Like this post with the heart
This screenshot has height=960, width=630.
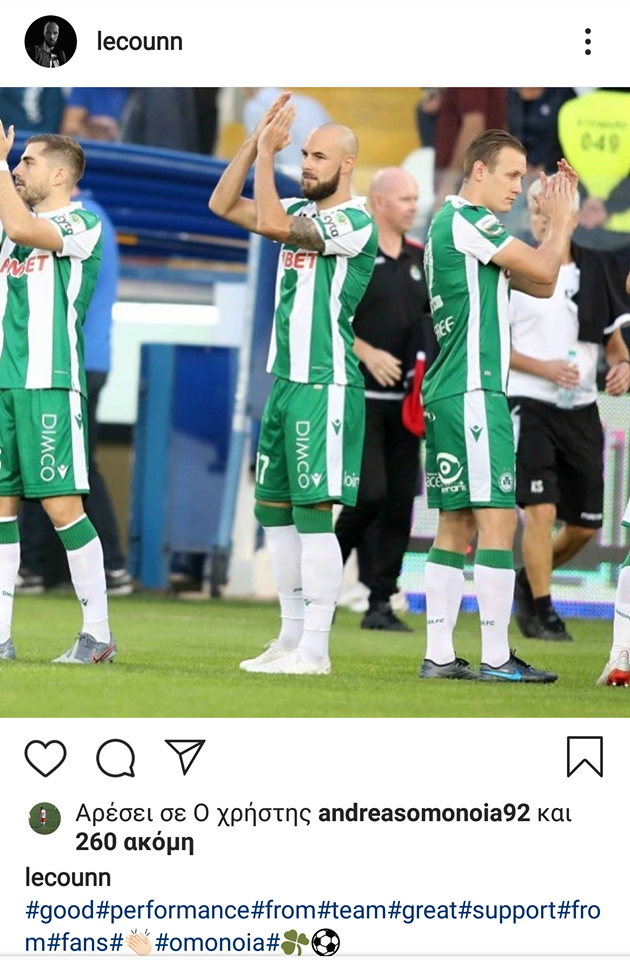(45, 758)
